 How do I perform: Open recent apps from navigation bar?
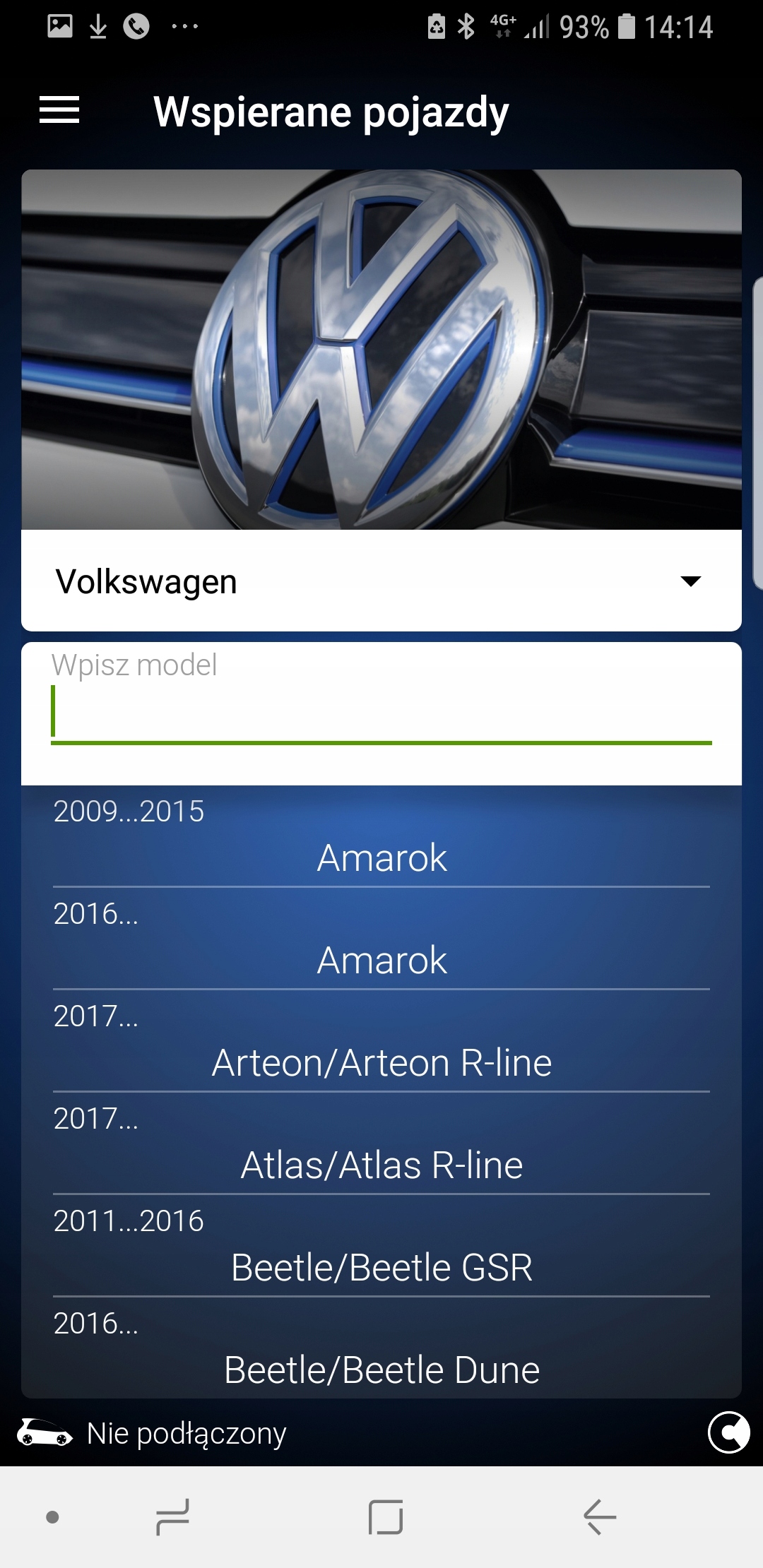[x=172, y=1516]
